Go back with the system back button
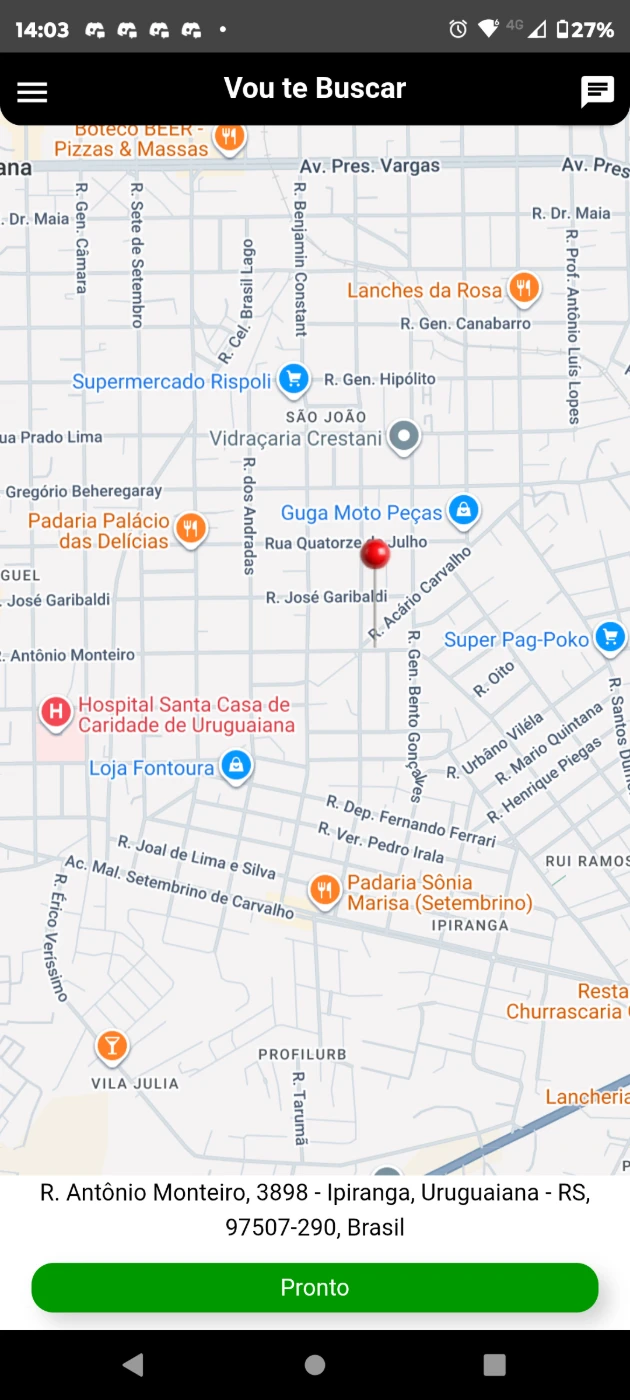 pos(133,1365)
